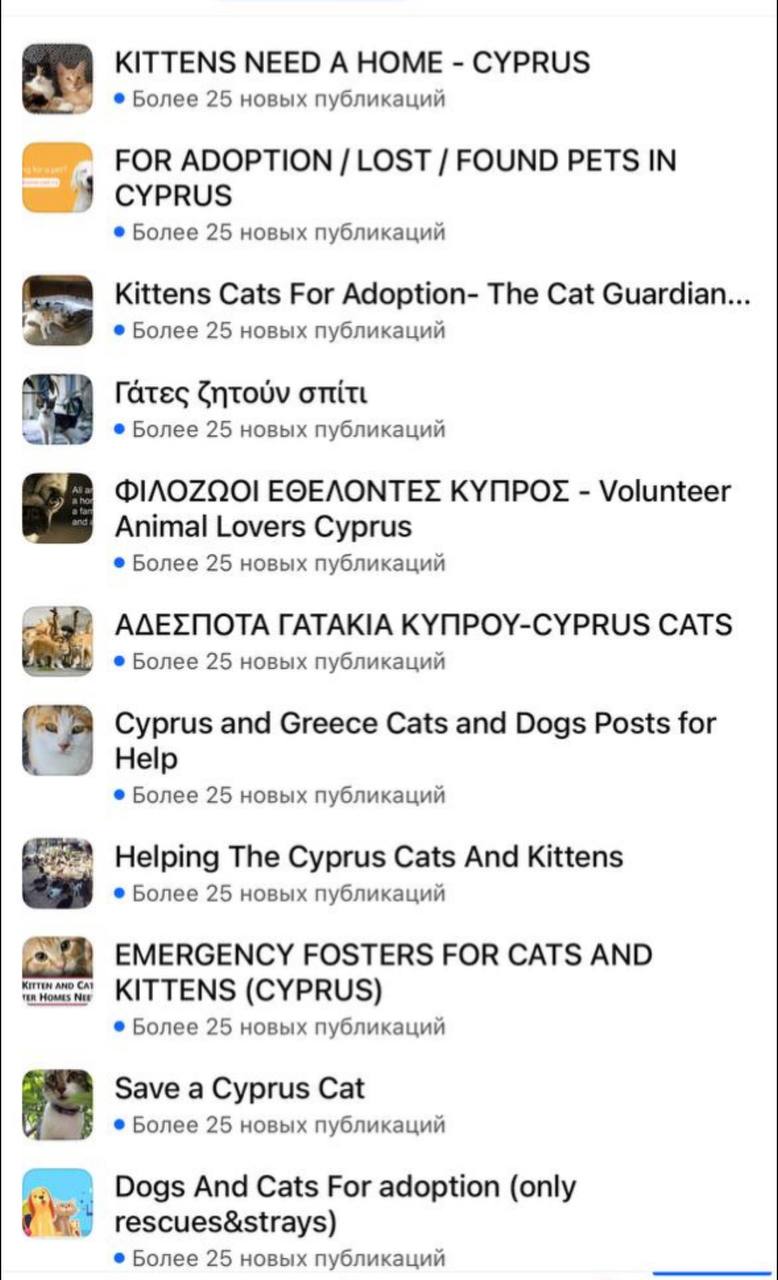Open EMERGENCY FOSTERS FOR CATS AND KITTENS group
Image resolution: width=778 pixels, height=1280 pixels.
click(383, 972)
